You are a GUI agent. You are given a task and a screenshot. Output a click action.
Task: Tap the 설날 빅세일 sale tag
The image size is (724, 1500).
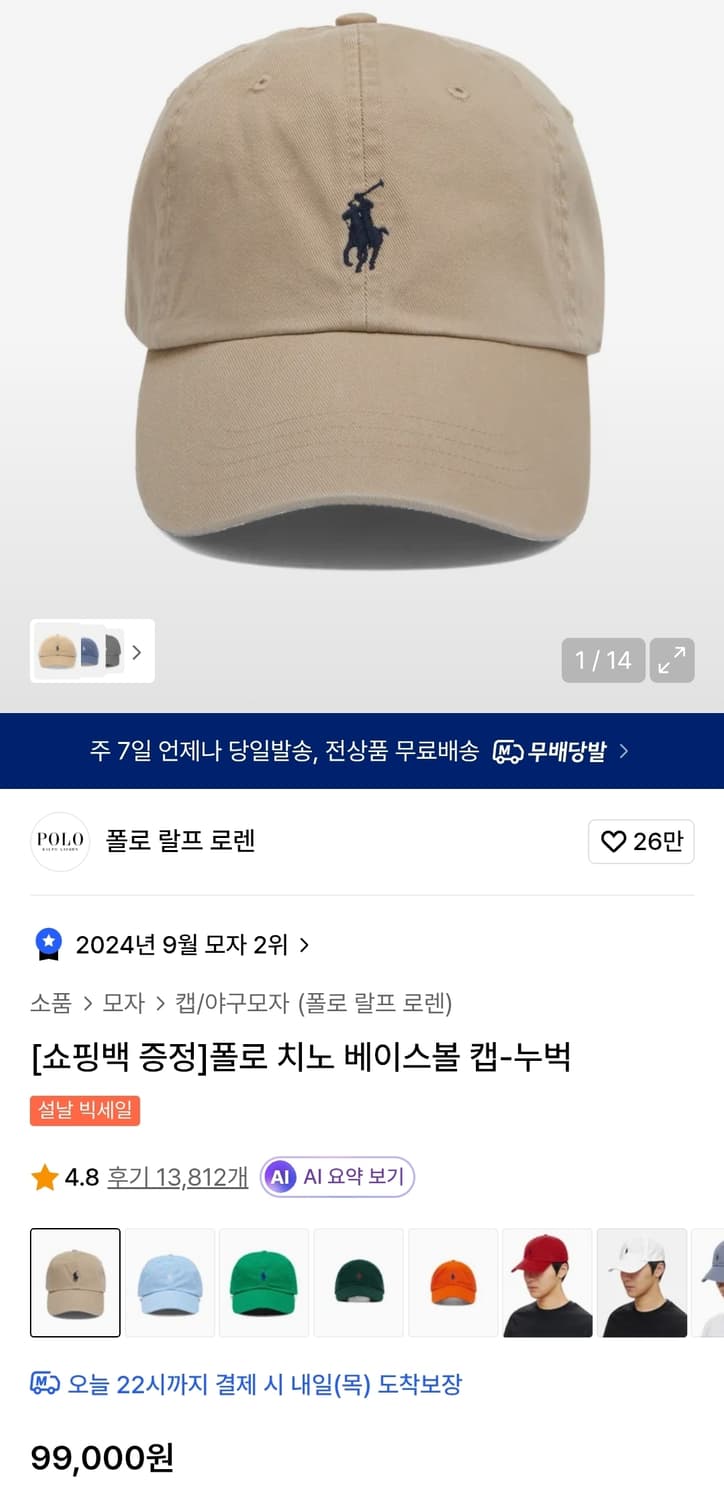click(85, 1111)
